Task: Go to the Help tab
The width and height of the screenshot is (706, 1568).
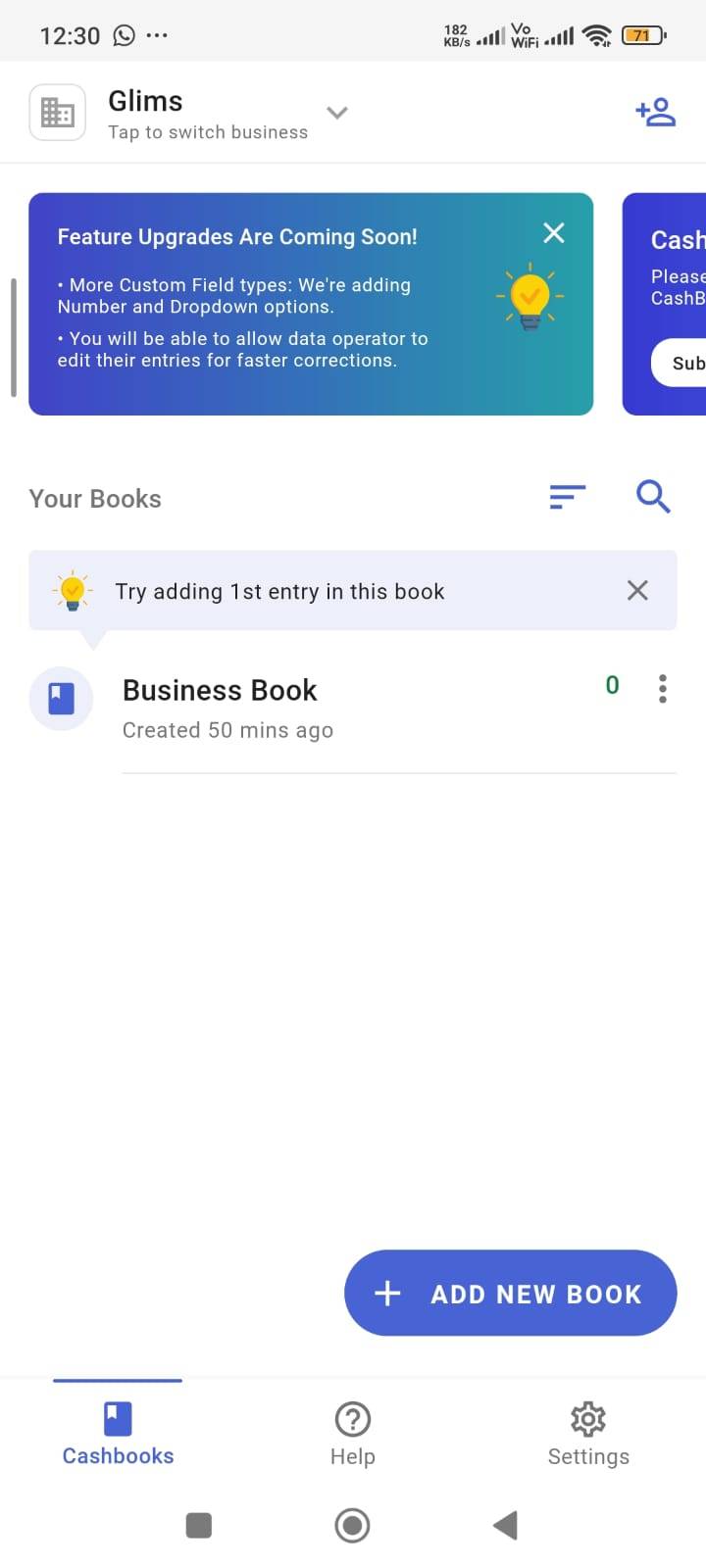Action: click(353, 1433)
